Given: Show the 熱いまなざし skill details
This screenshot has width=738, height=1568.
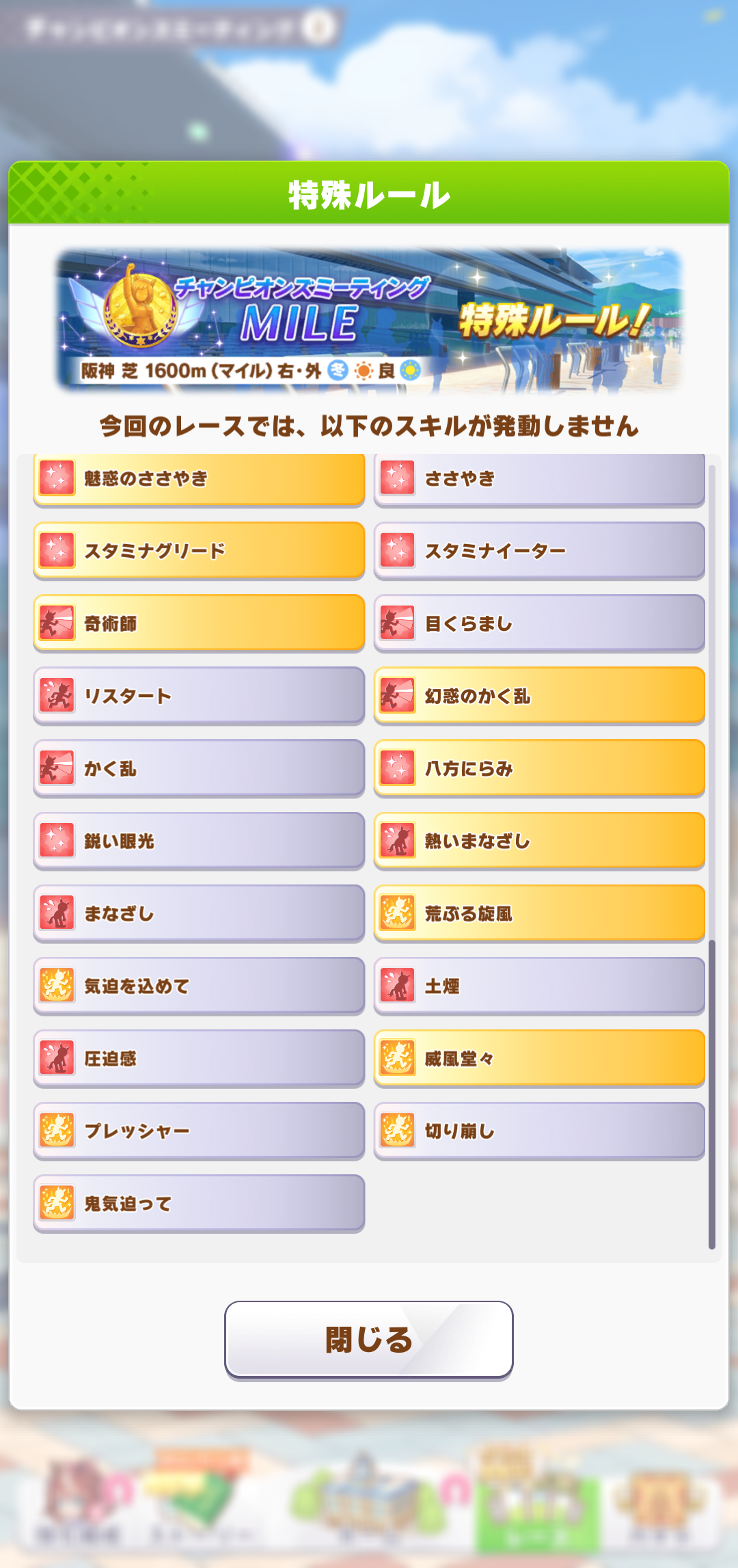Looking at the screenshot, I should point(539,841).
